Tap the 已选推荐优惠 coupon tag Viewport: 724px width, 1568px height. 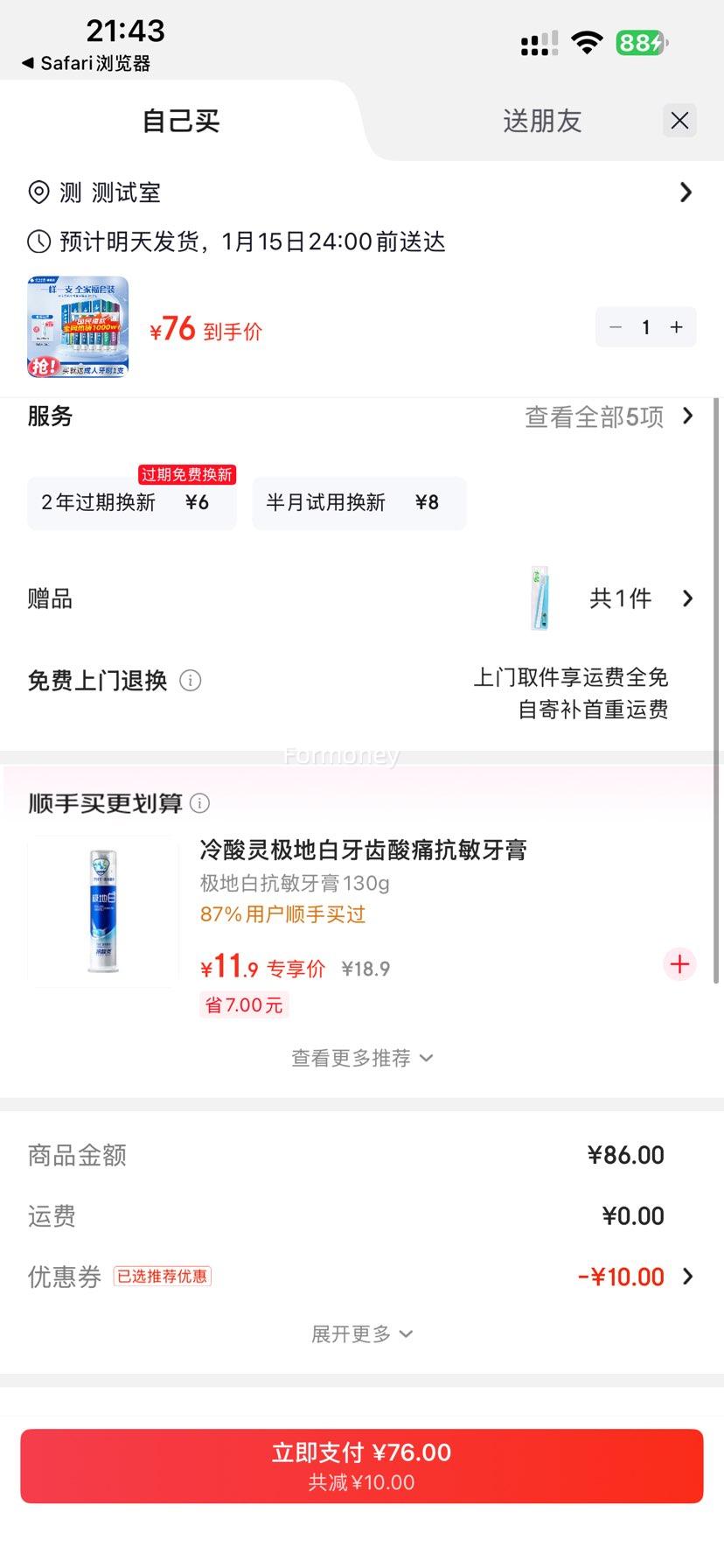[x=163, y=1276]
